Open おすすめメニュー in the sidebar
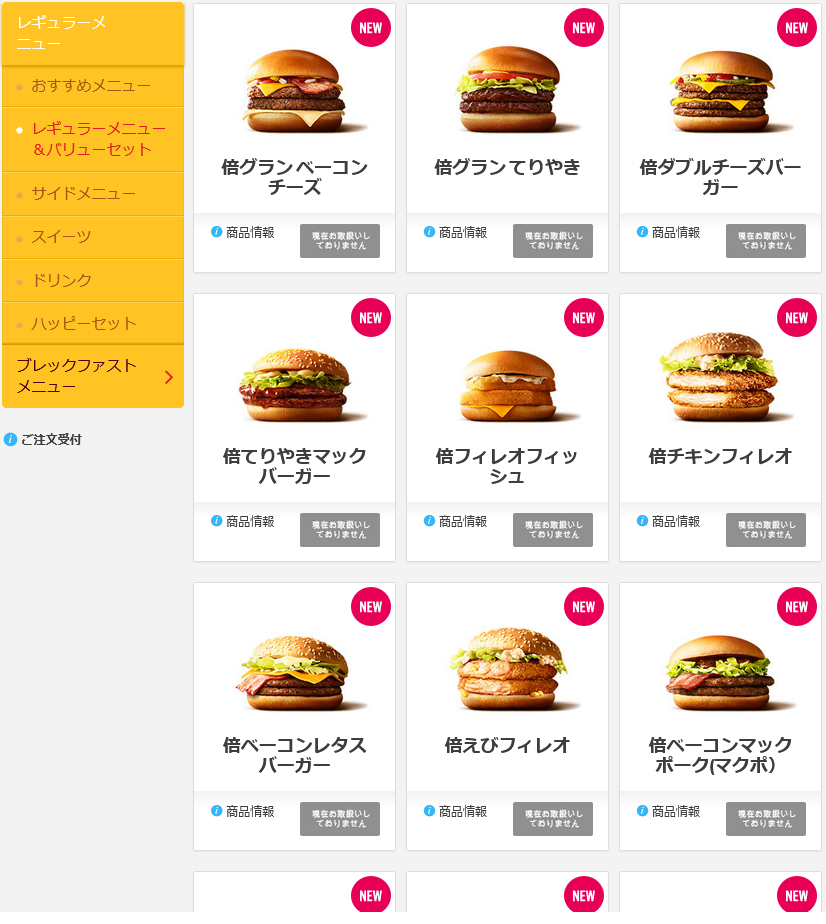Screen dimensions: 826x924 point(91,86)
